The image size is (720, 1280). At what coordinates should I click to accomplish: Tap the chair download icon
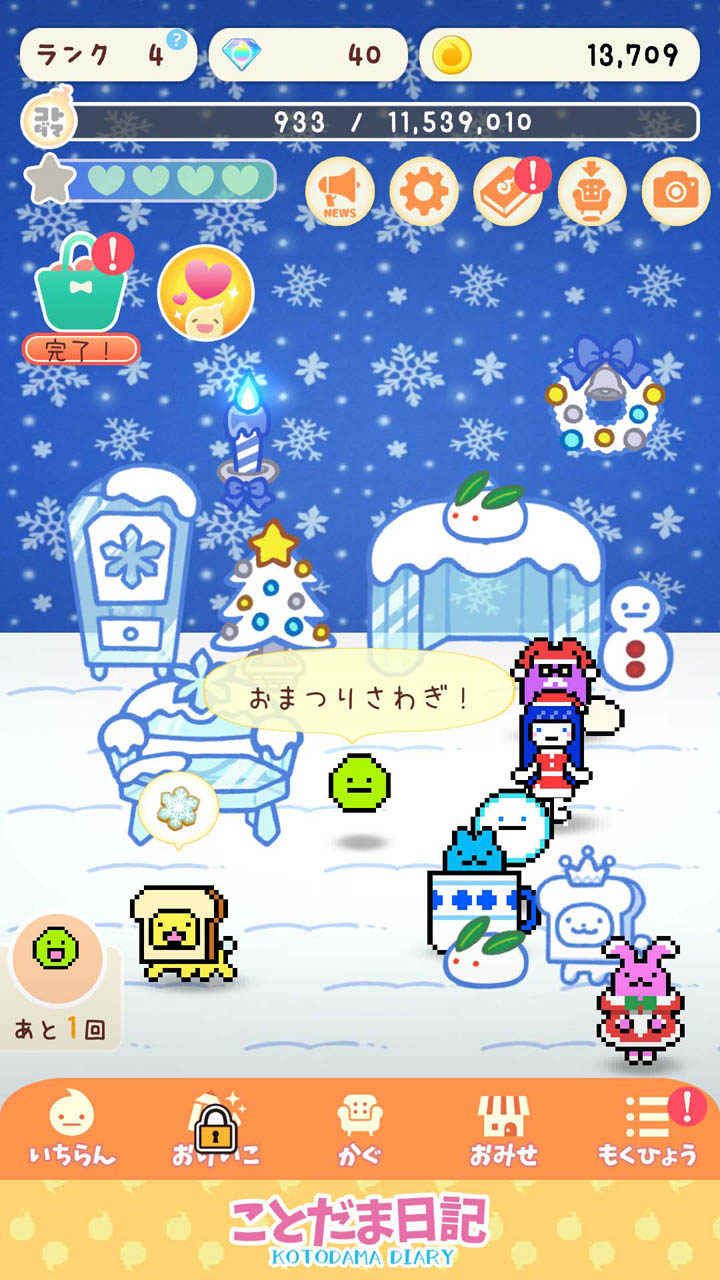click(592, 191)
